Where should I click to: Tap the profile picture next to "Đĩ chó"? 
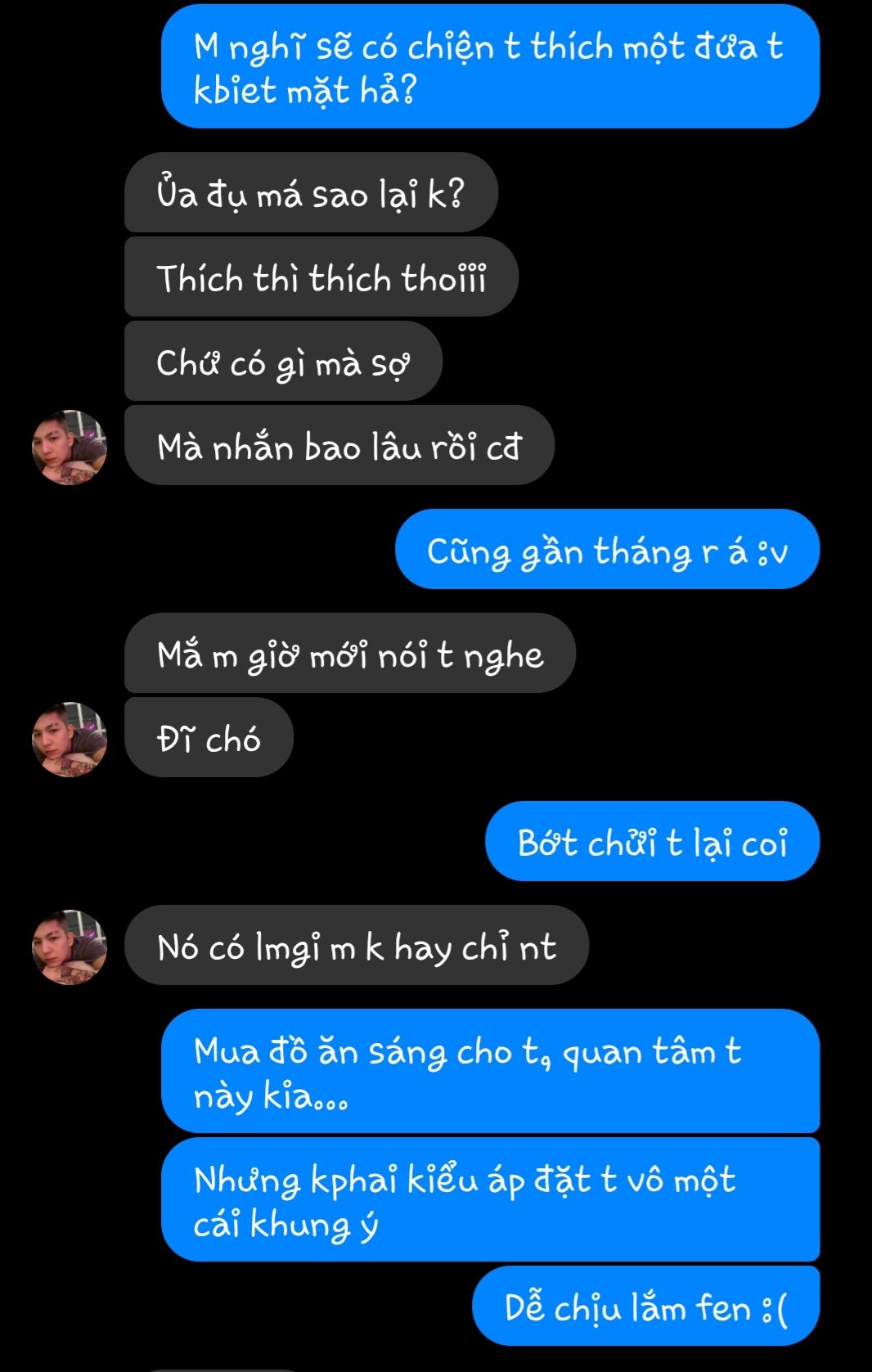point(70,740)
